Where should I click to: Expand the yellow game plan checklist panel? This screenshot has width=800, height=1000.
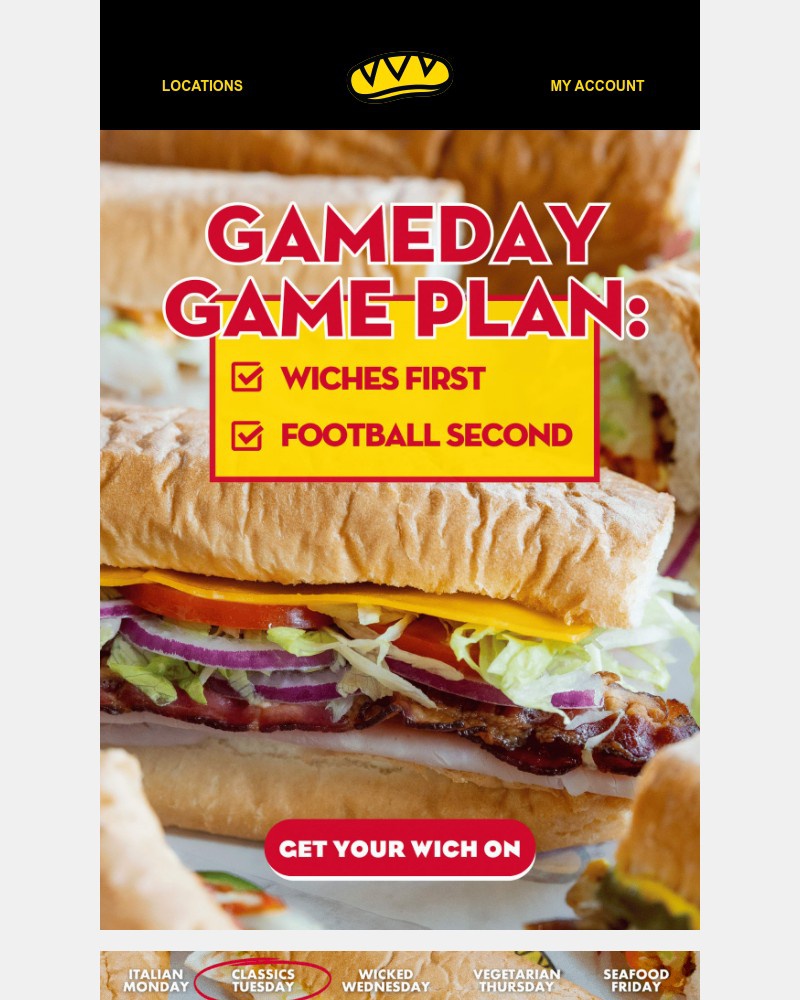(403, 407)
